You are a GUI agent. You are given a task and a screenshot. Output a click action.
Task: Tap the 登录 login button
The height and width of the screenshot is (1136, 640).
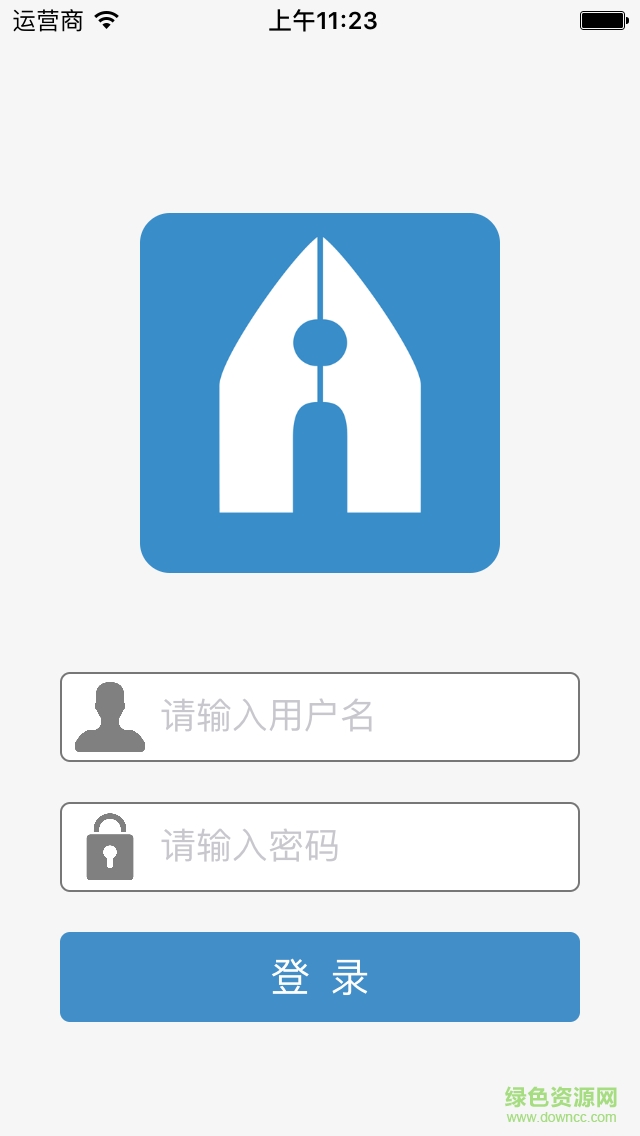click(320, 977)
